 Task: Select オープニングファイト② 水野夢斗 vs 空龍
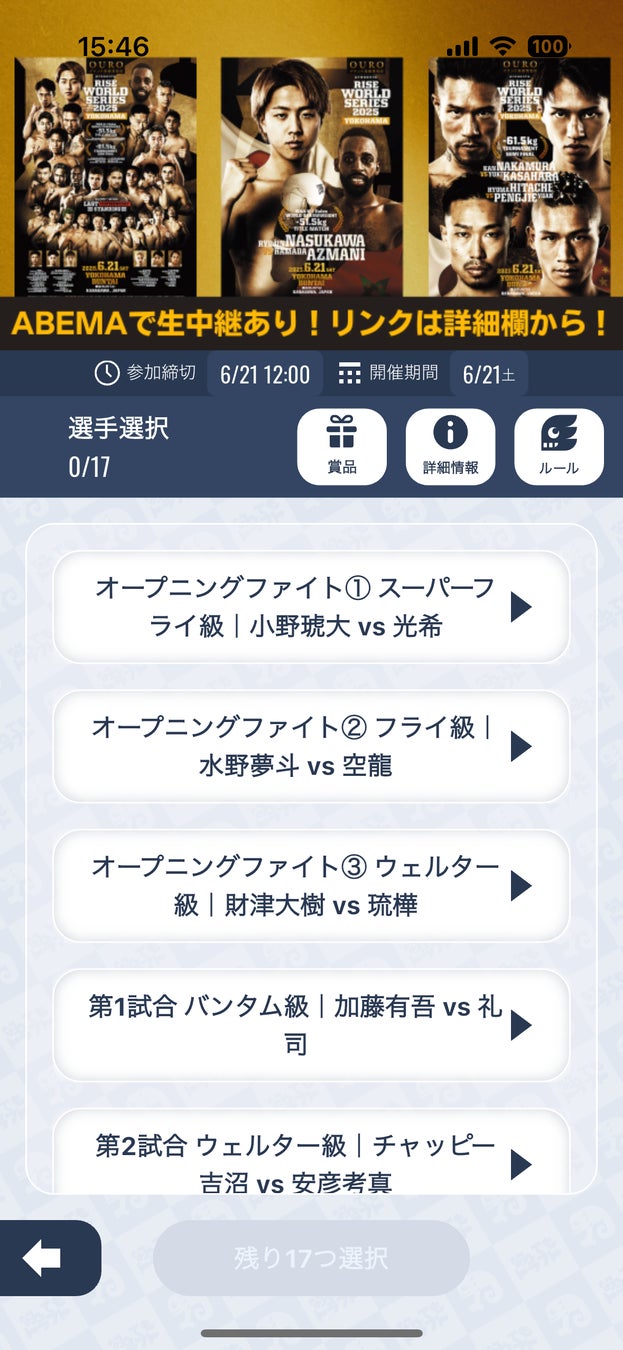[311, 746]
